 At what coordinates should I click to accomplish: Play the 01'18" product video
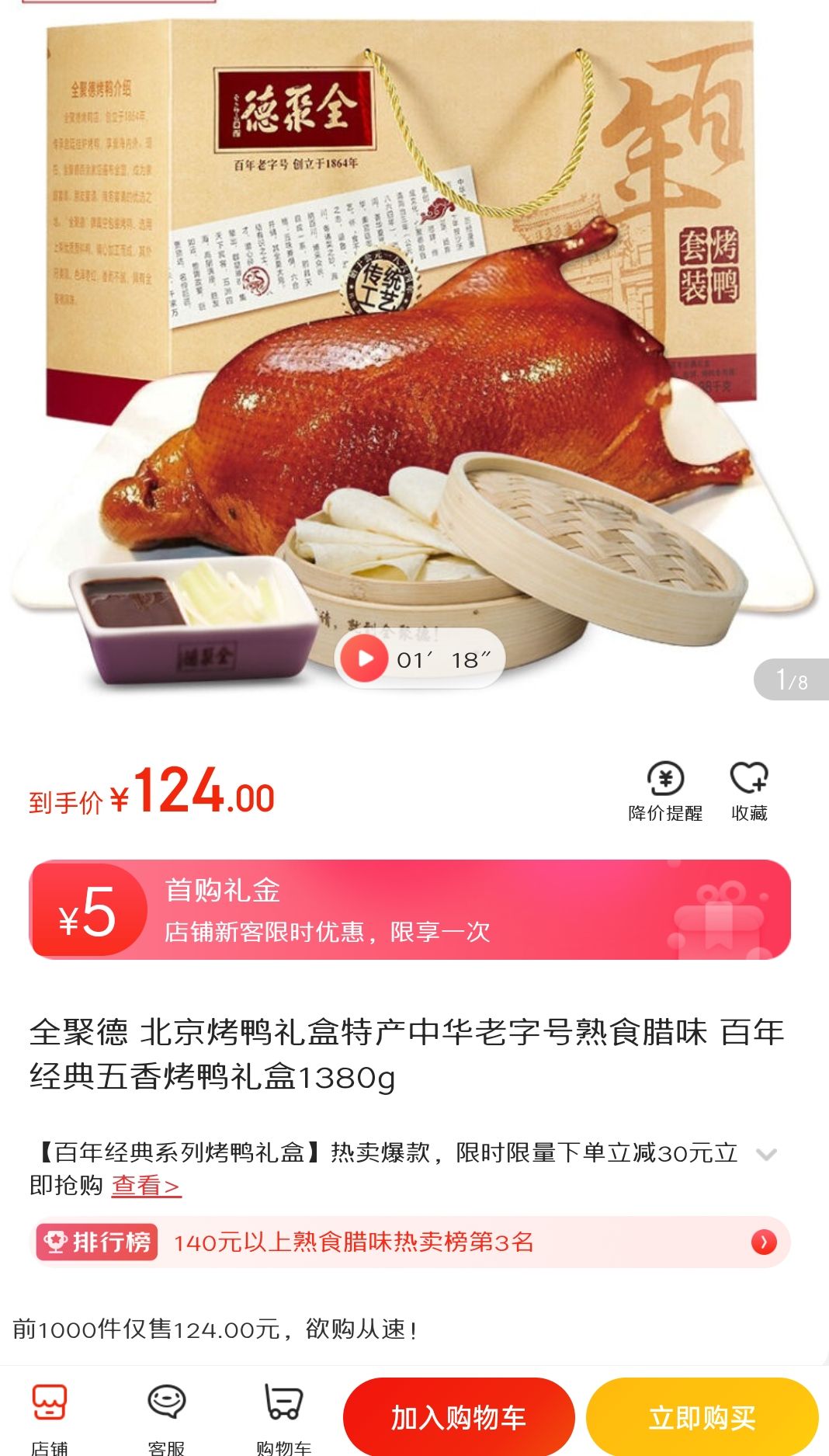tap(365, 656)
